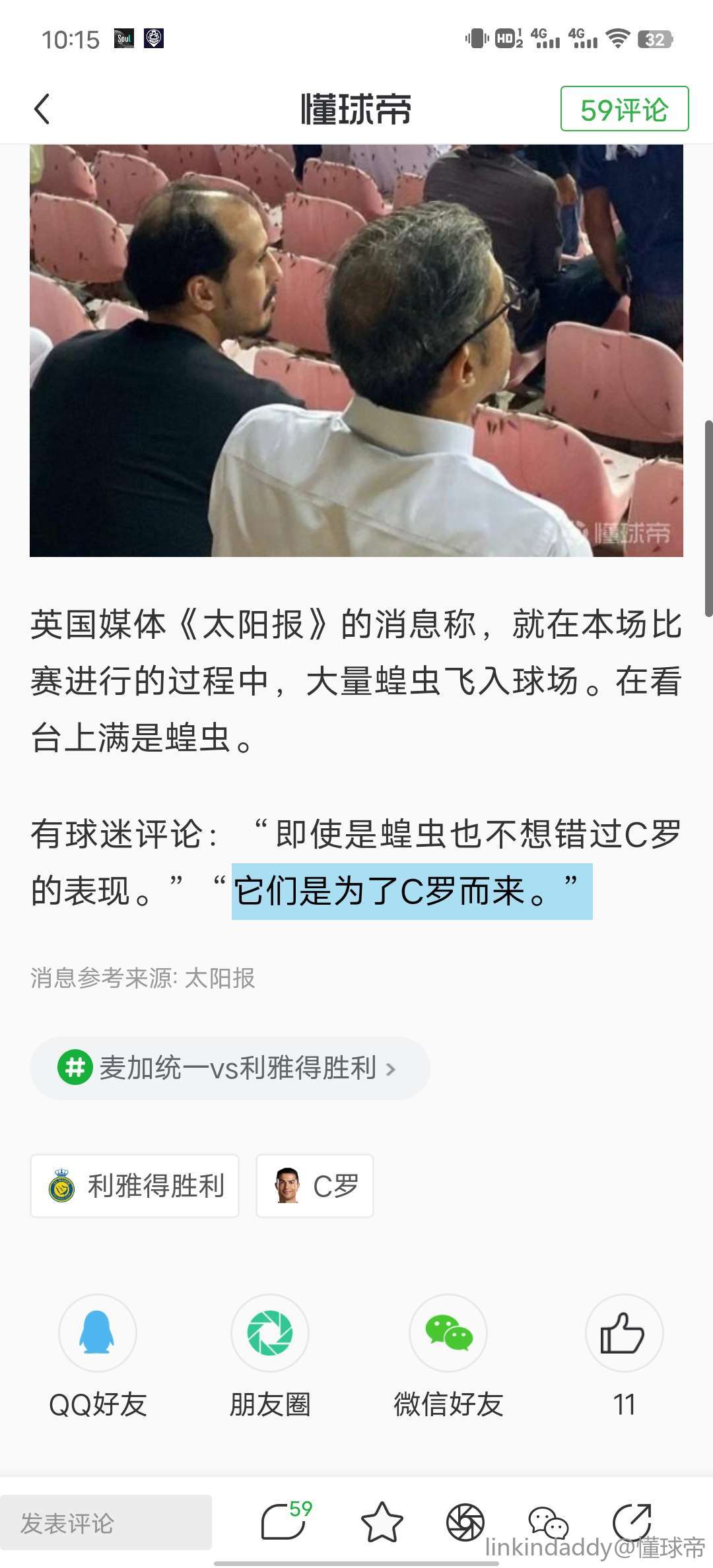The height and width of the screenshot is (1568, 713).
Task: Favorite this article with the star
Action: 382,1523
